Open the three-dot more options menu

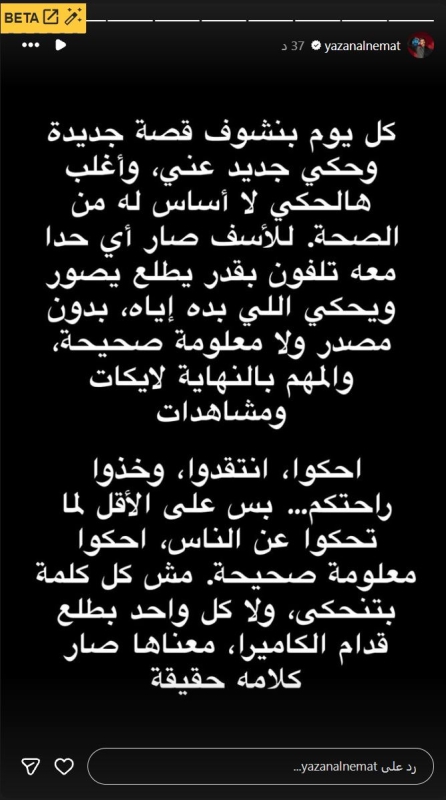[x=31, y=45]
